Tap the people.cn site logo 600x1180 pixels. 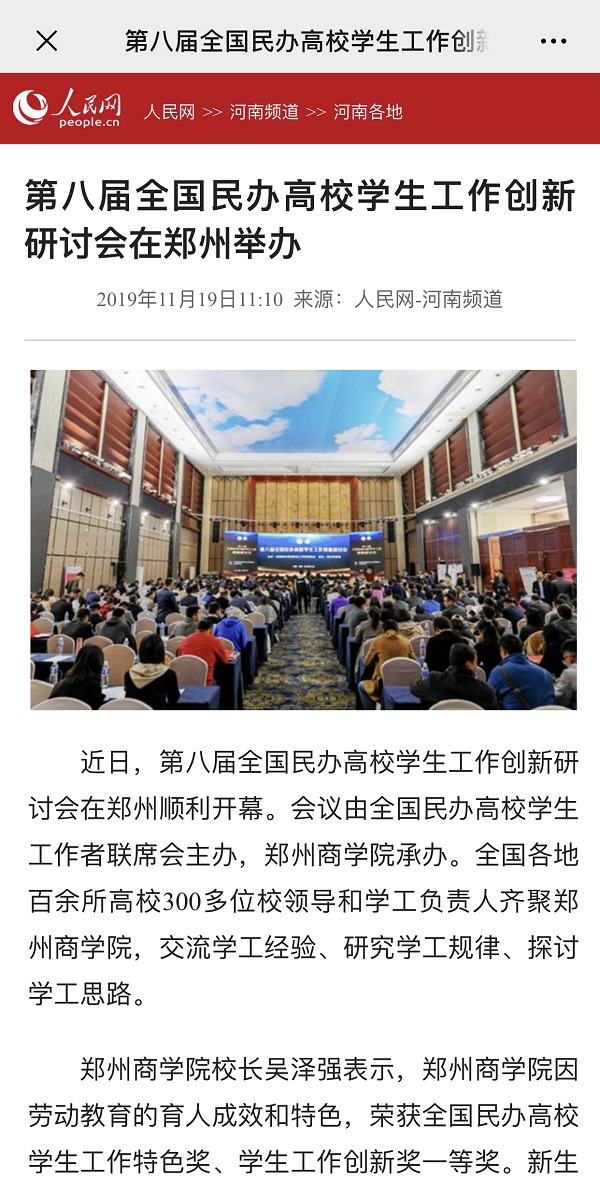pyautogui.click(x=67, y=108)
